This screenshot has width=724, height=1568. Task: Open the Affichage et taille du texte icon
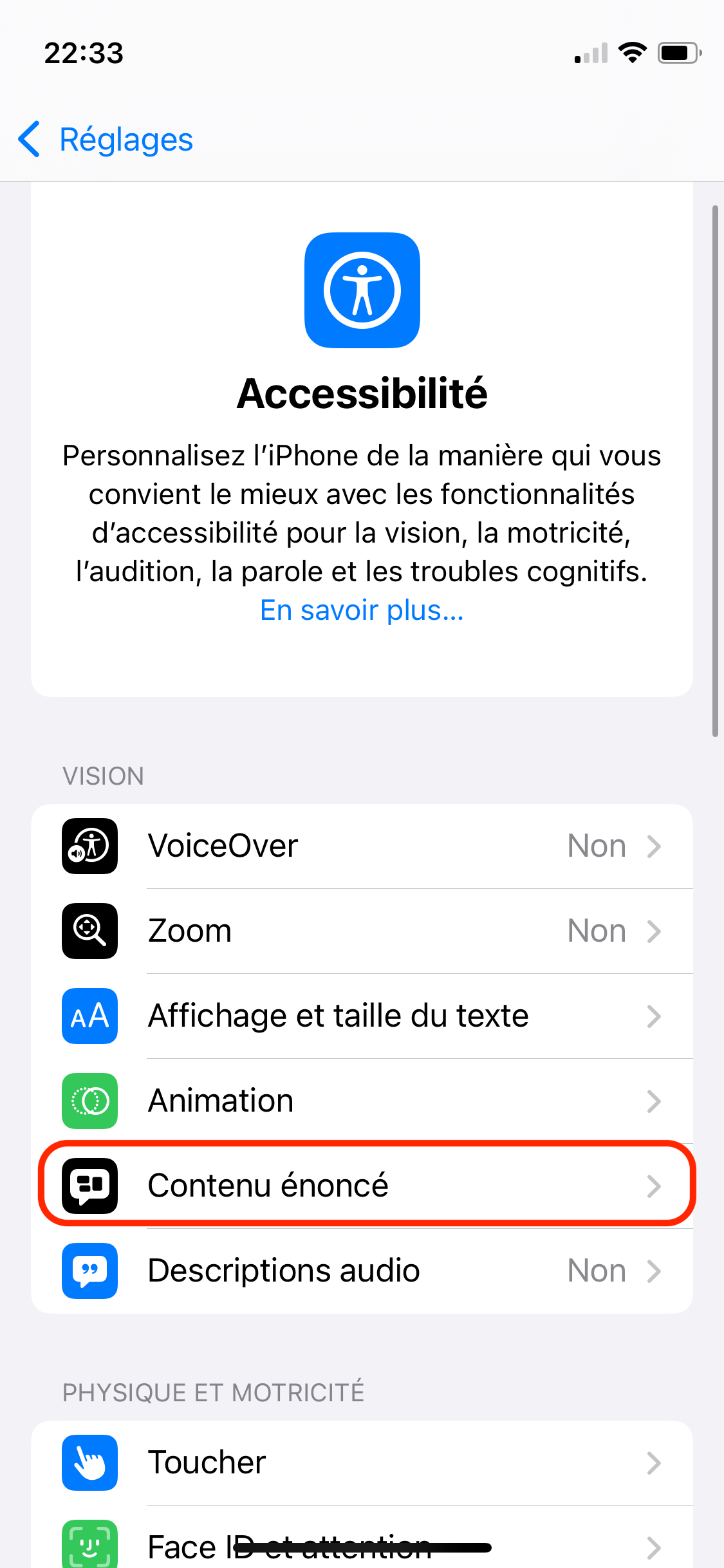(x=89, y=1016)
